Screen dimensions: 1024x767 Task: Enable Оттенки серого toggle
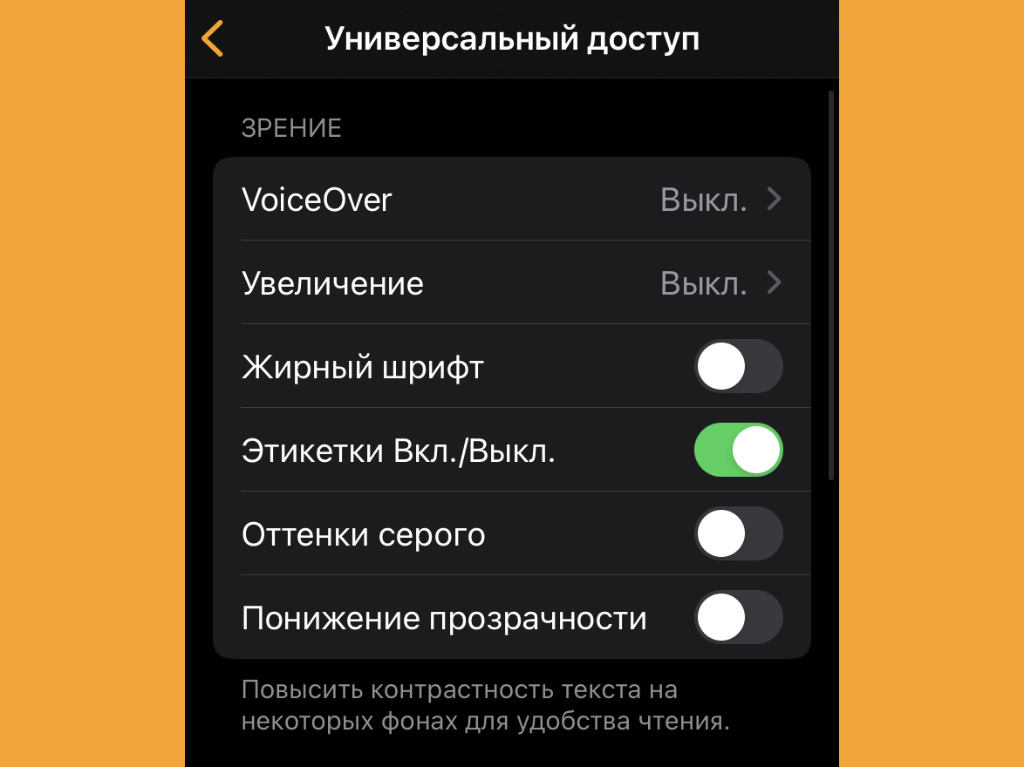(x=738, y=534)
